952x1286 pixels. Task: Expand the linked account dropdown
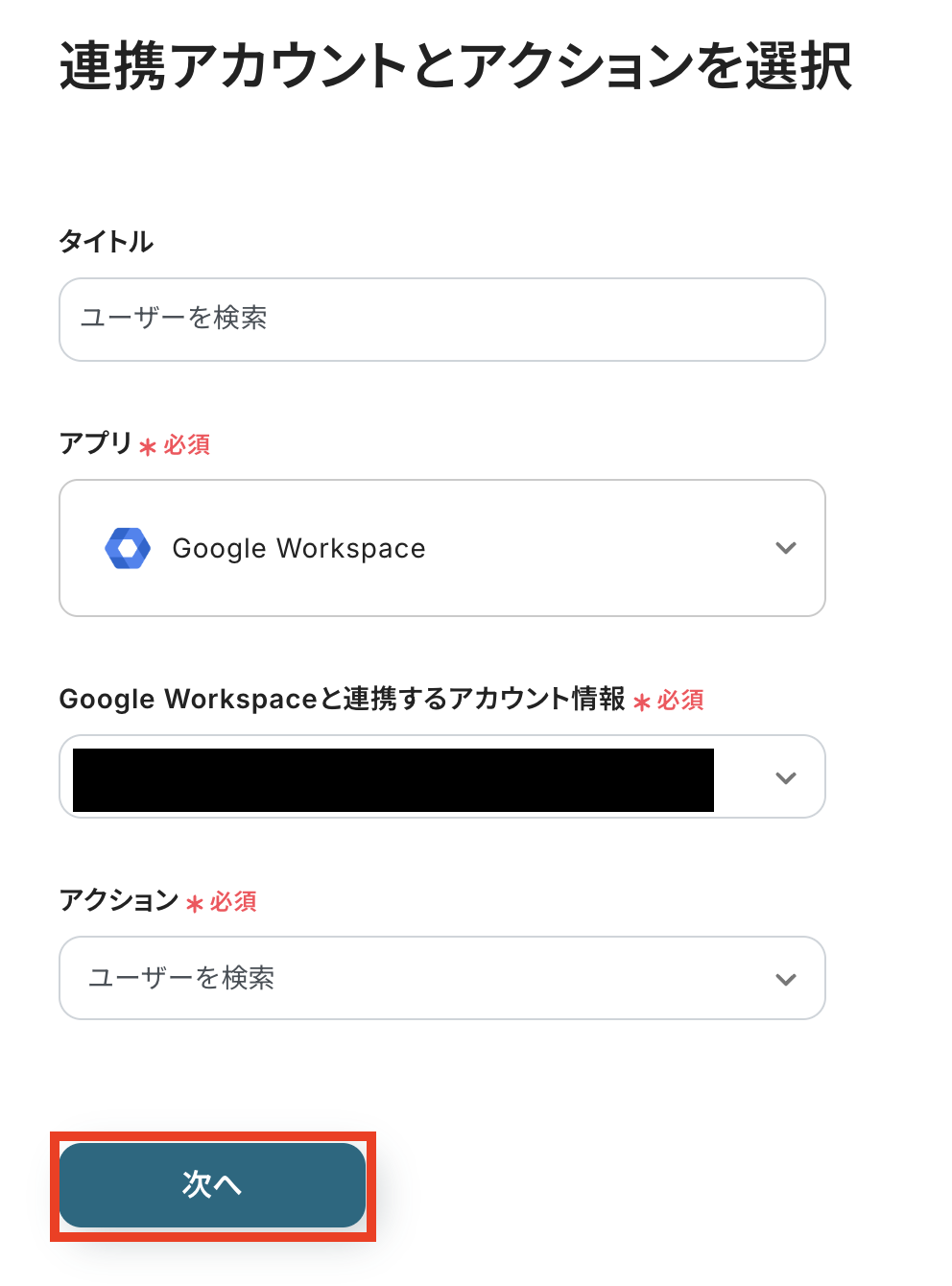coord(785,777)
